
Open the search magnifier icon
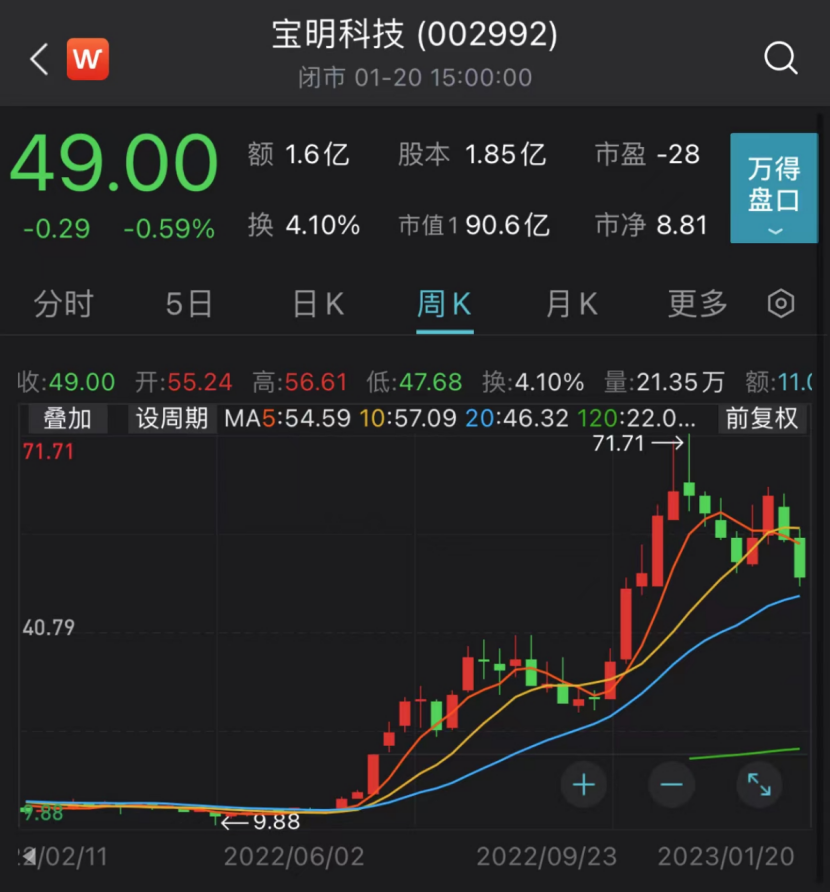coord(780,59)
